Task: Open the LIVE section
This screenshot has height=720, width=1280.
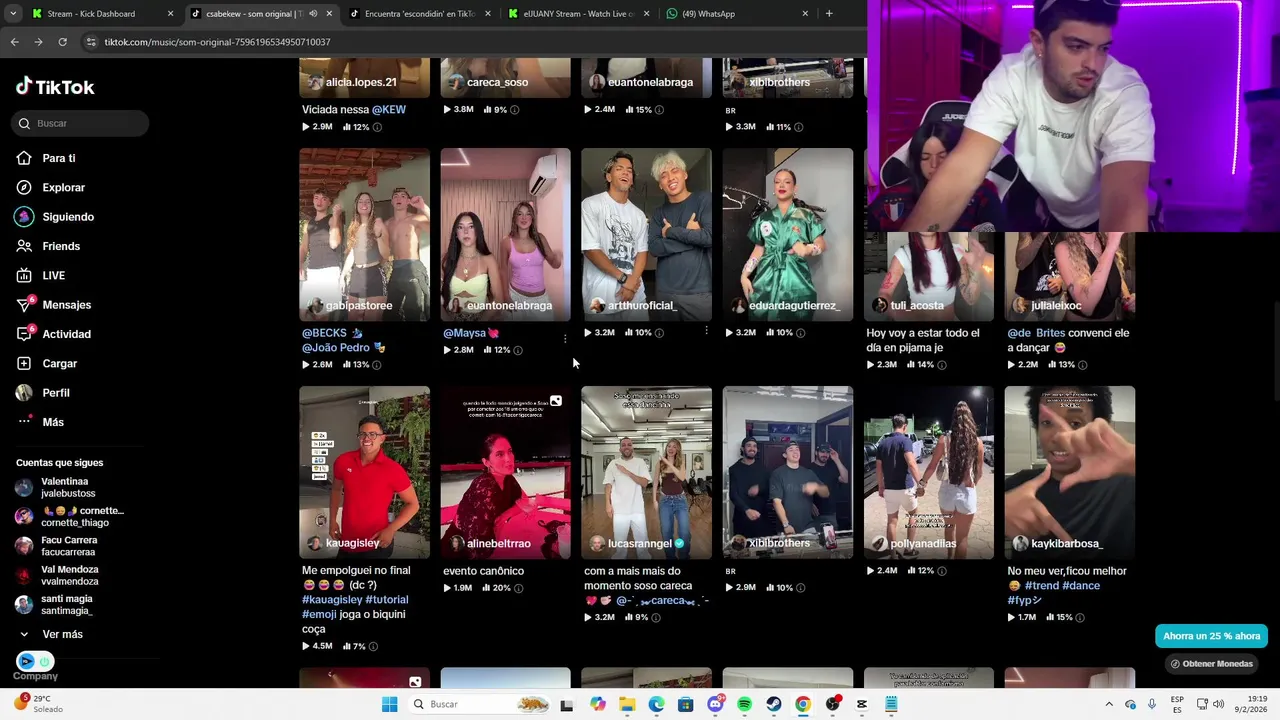Action: pos(53,275)
